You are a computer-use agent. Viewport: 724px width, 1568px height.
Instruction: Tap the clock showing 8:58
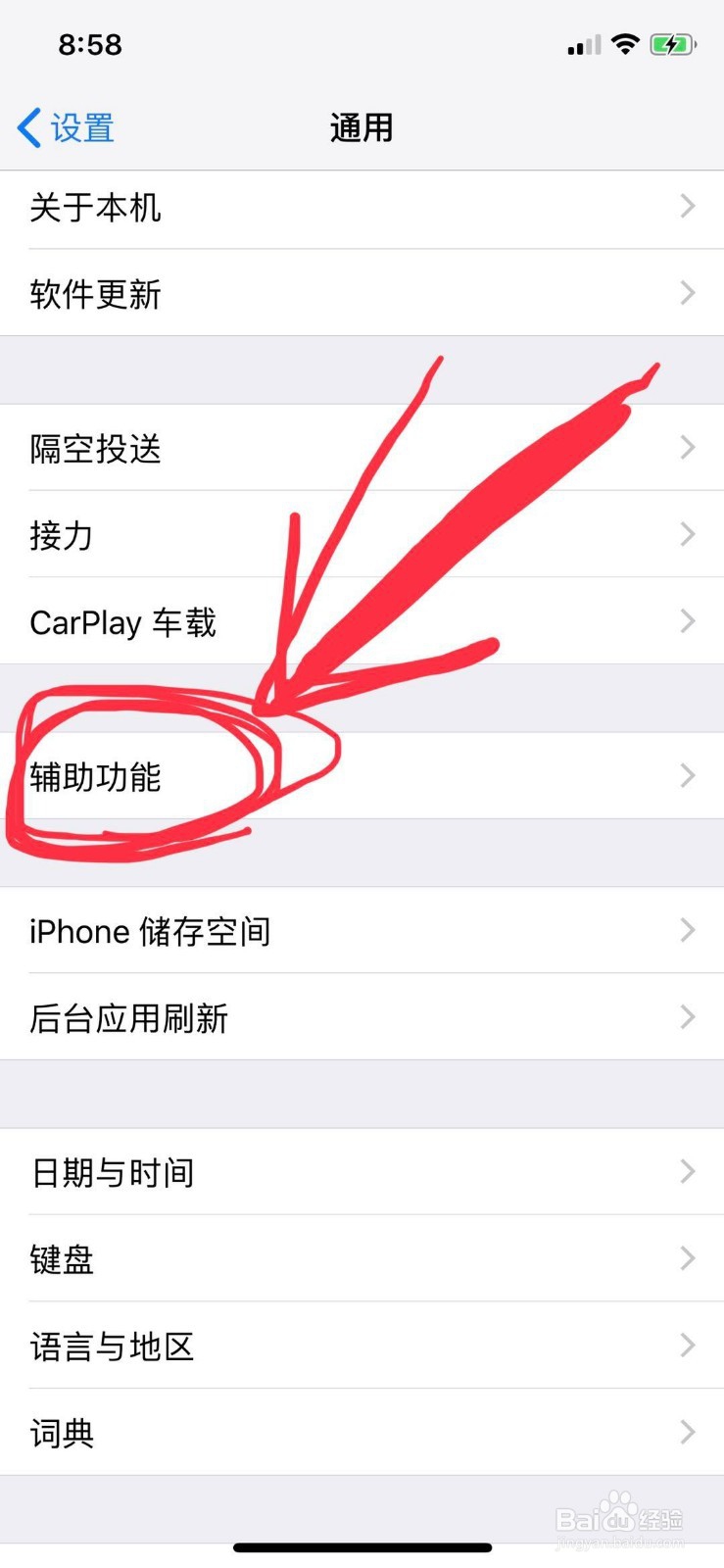pyautogui.click(x=90, y=43)
